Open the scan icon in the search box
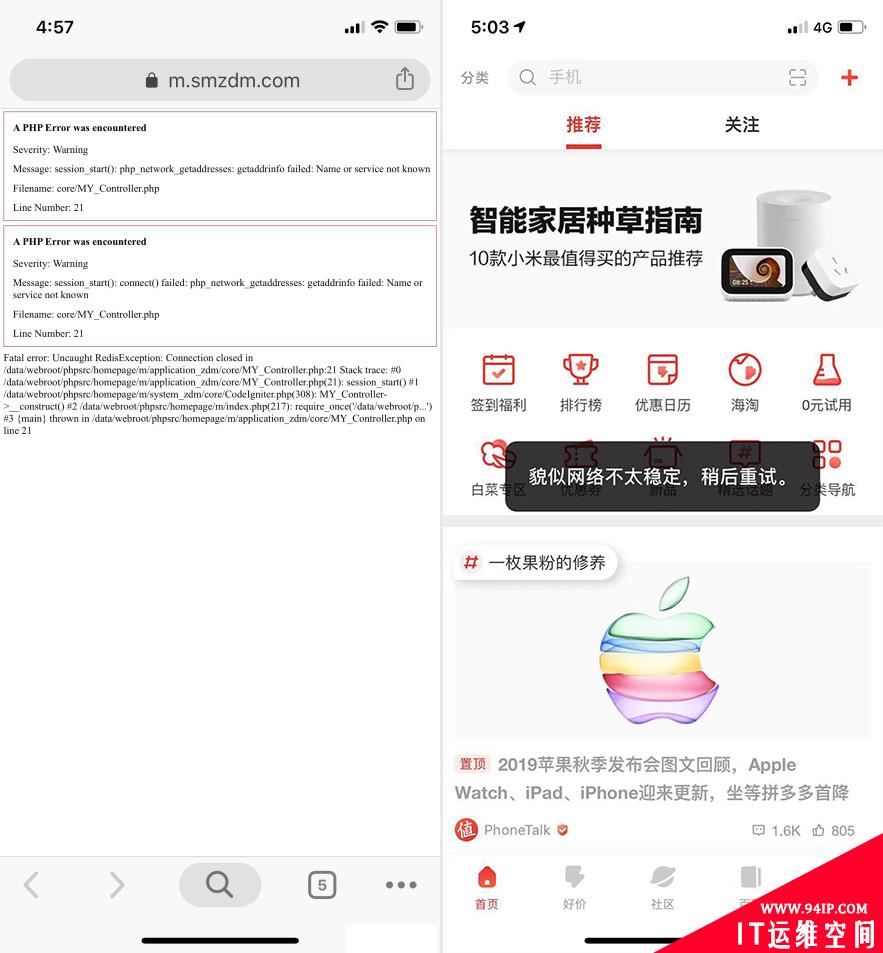The height and width of the screenshot is (953, 883). [x=797, y=78]
